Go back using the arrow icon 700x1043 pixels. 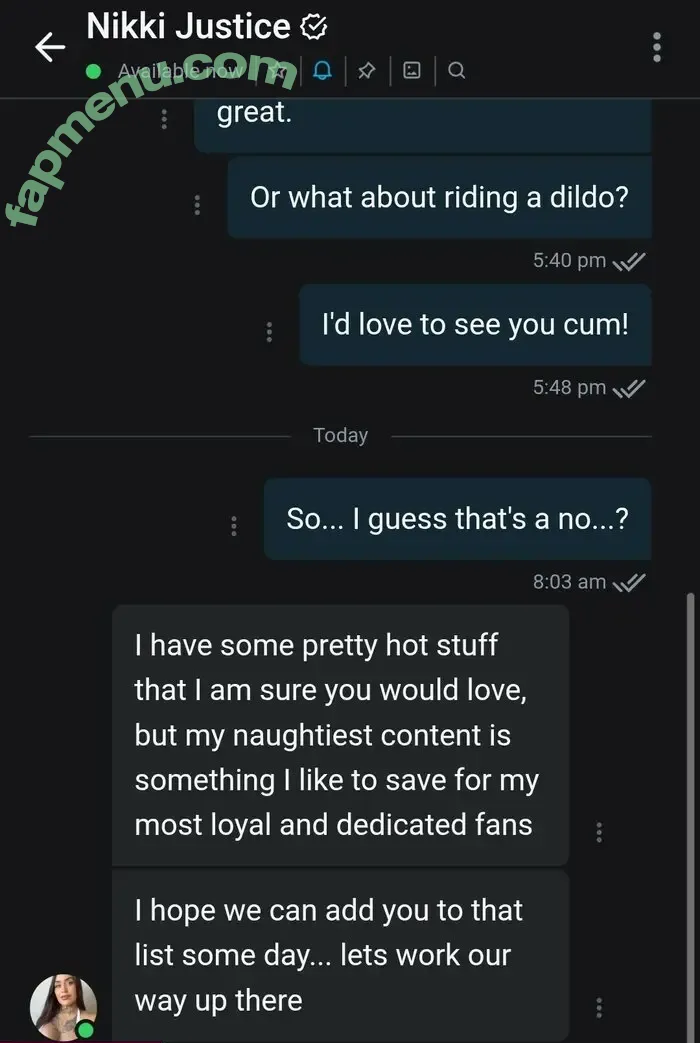coord(49,47)
